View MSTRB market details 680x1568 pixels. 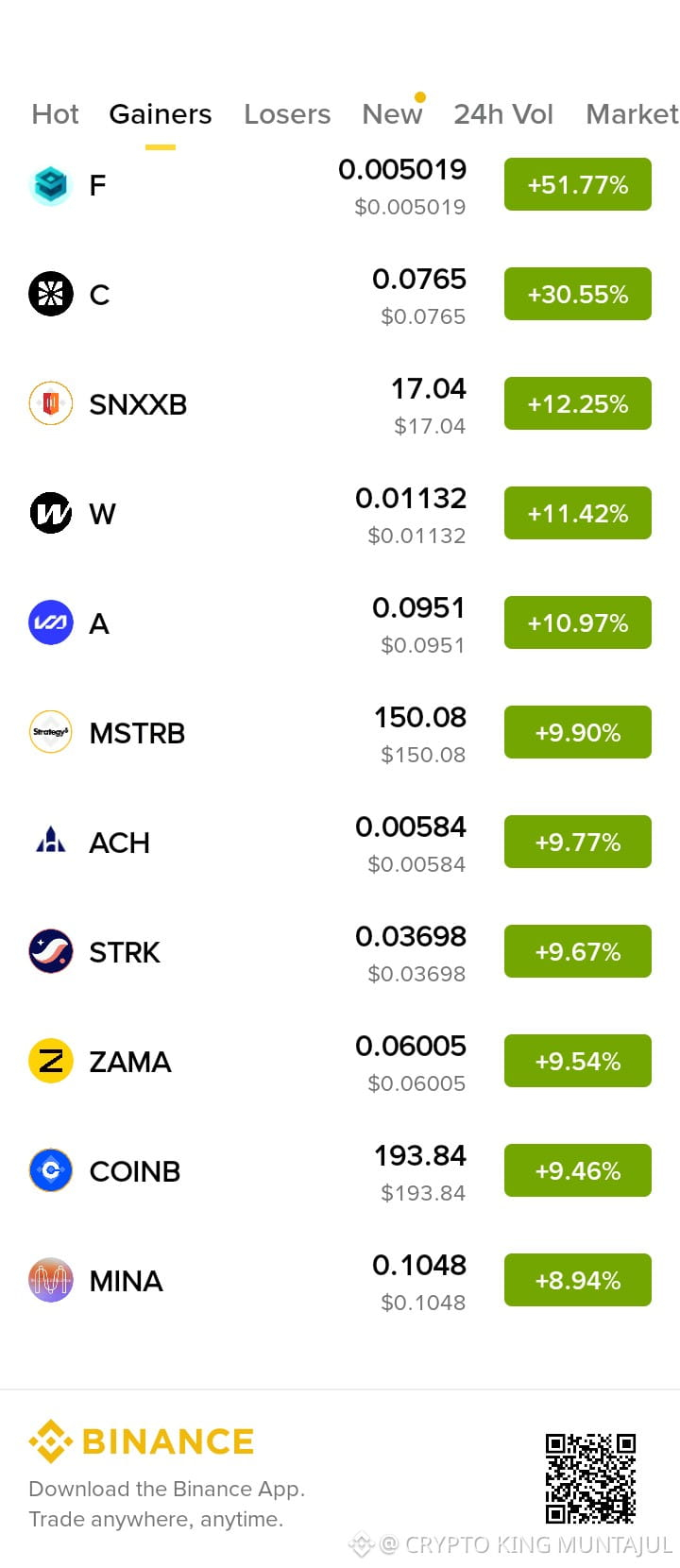[340, 733]
